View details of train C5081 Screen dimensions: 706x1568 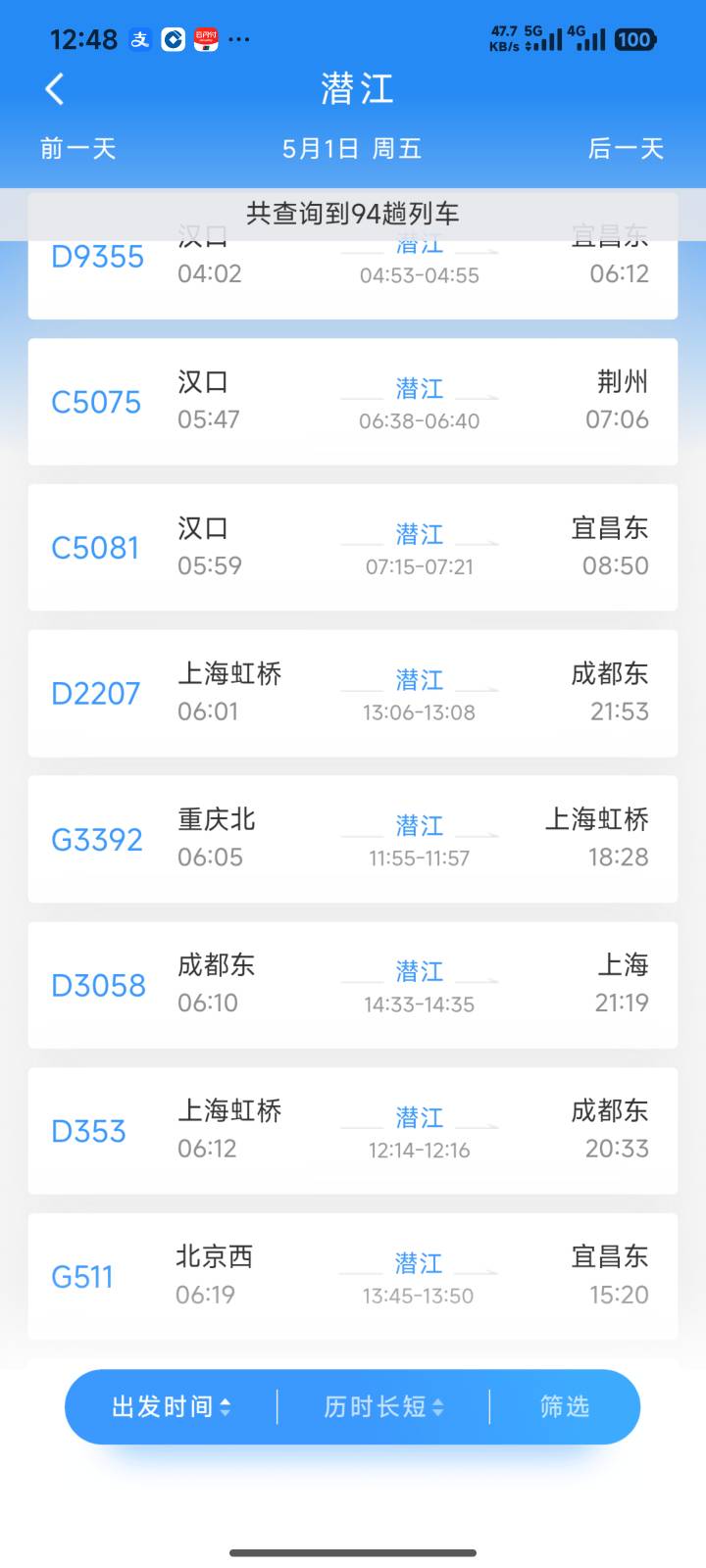click(353, 547)
